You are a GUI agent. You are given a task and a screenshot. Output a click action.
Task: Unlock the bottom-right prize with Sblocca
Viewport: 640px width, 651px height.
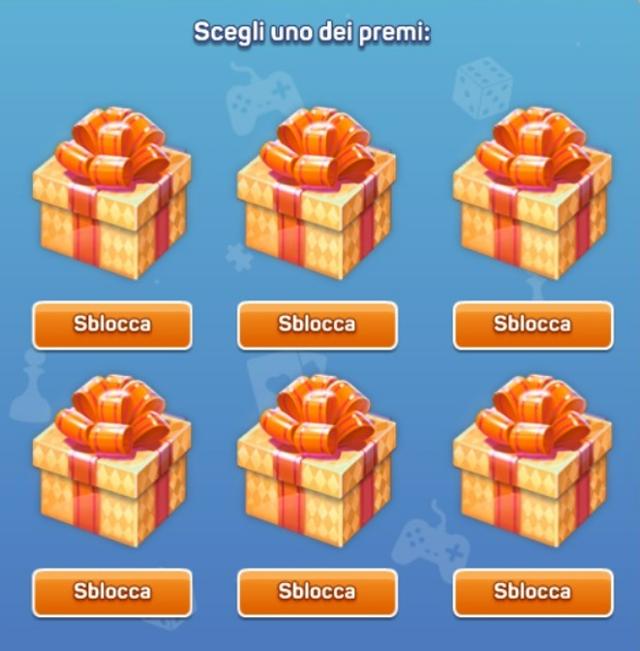pyautogui.click(x=532, y=592)
